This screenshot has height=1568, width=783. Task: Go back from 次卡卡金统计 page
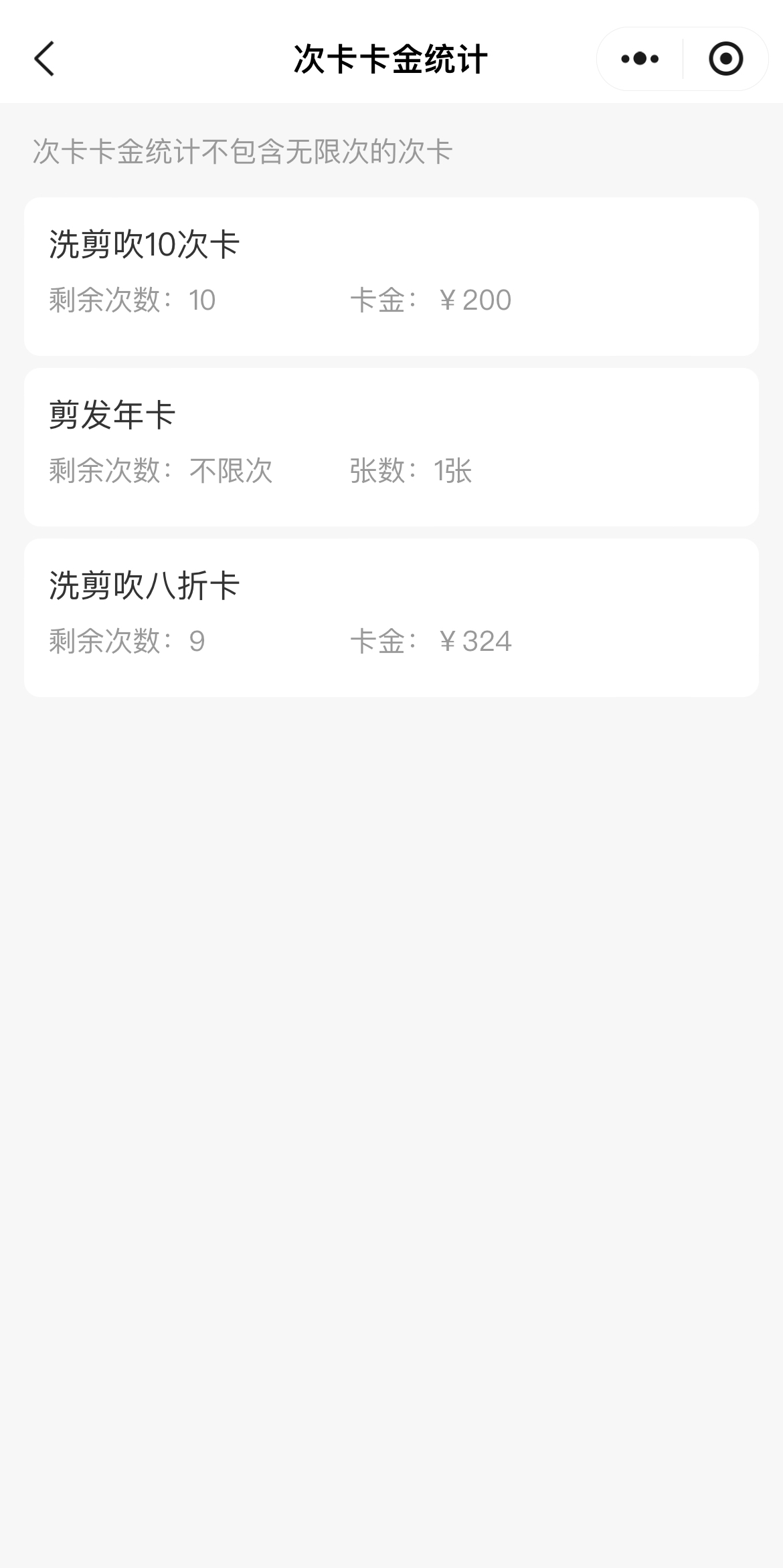pyautogui.click(x=44, y=59)
